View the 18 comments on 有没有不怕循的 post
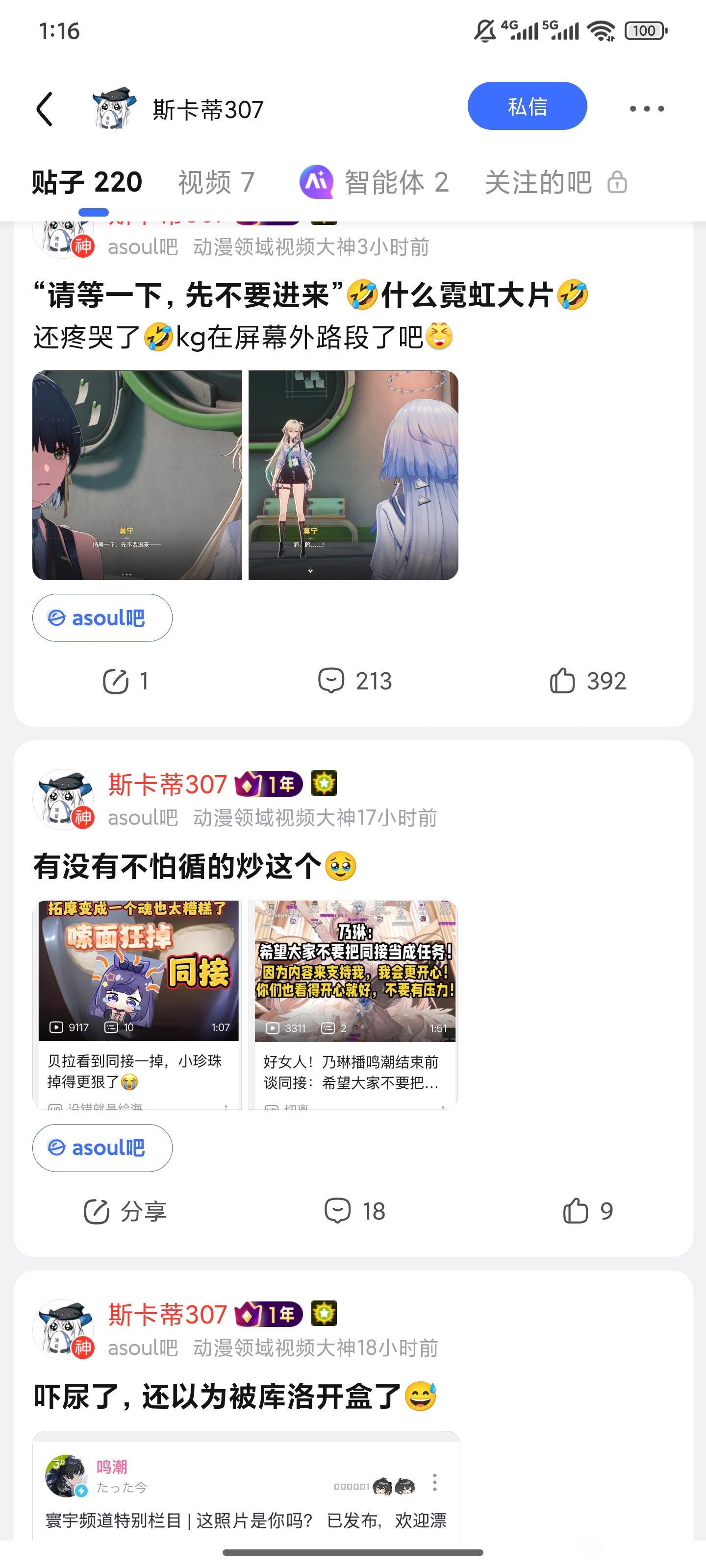This screenshot has width=706, height=1568. pyautogui.click(x=355, y=1211)
